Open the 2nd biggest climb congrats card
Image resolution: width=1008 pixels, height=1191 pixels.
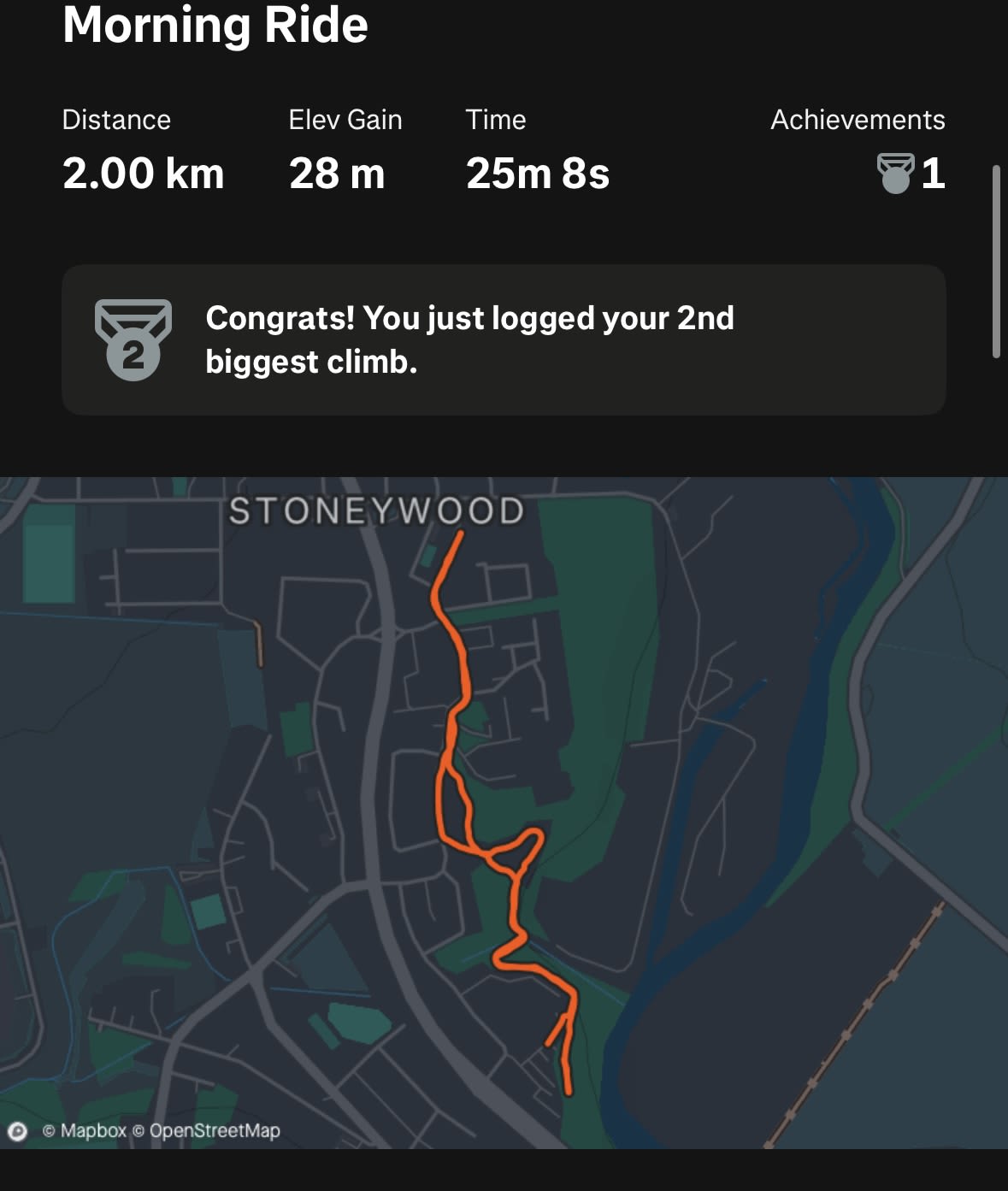click(504, 339)
